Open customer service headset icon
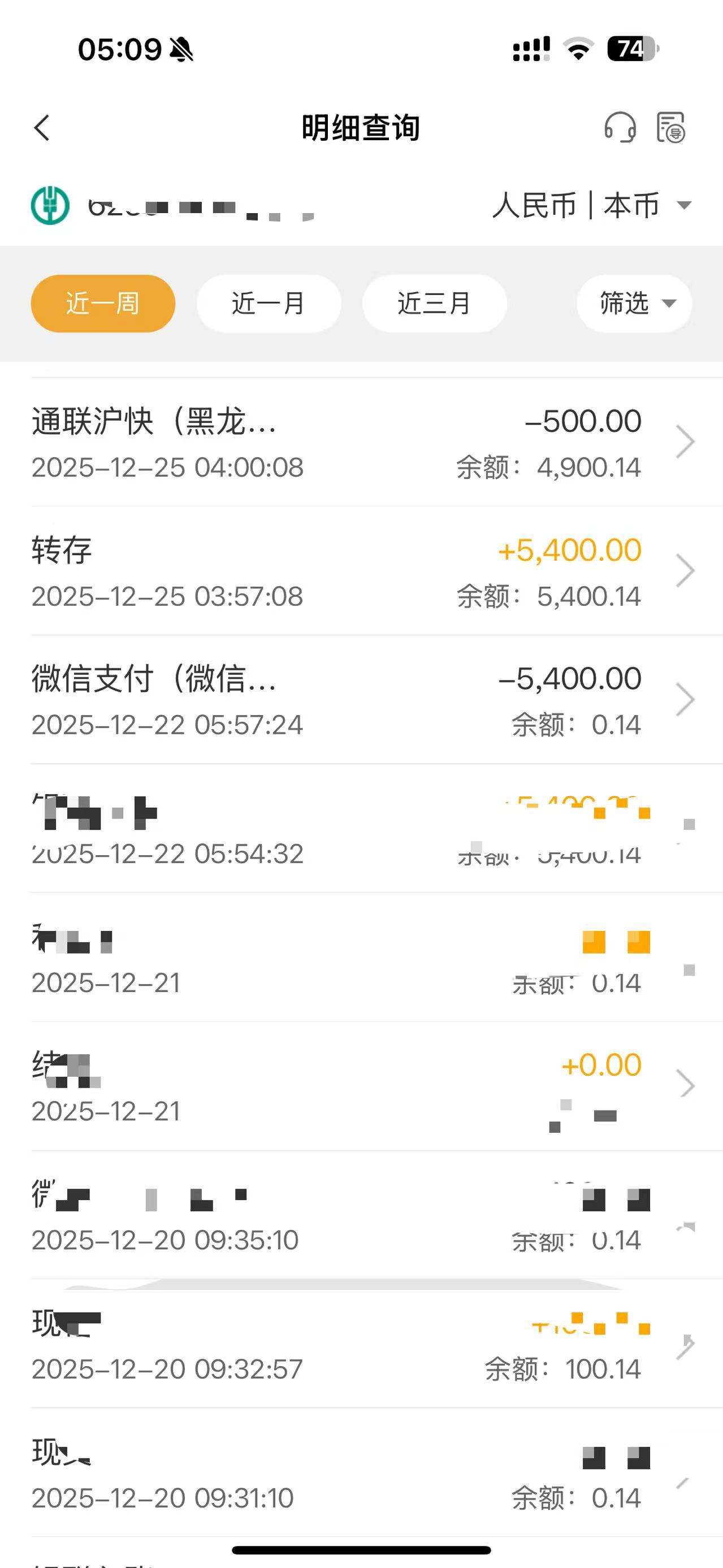The image size is (723, 1568). click(620, 128)
